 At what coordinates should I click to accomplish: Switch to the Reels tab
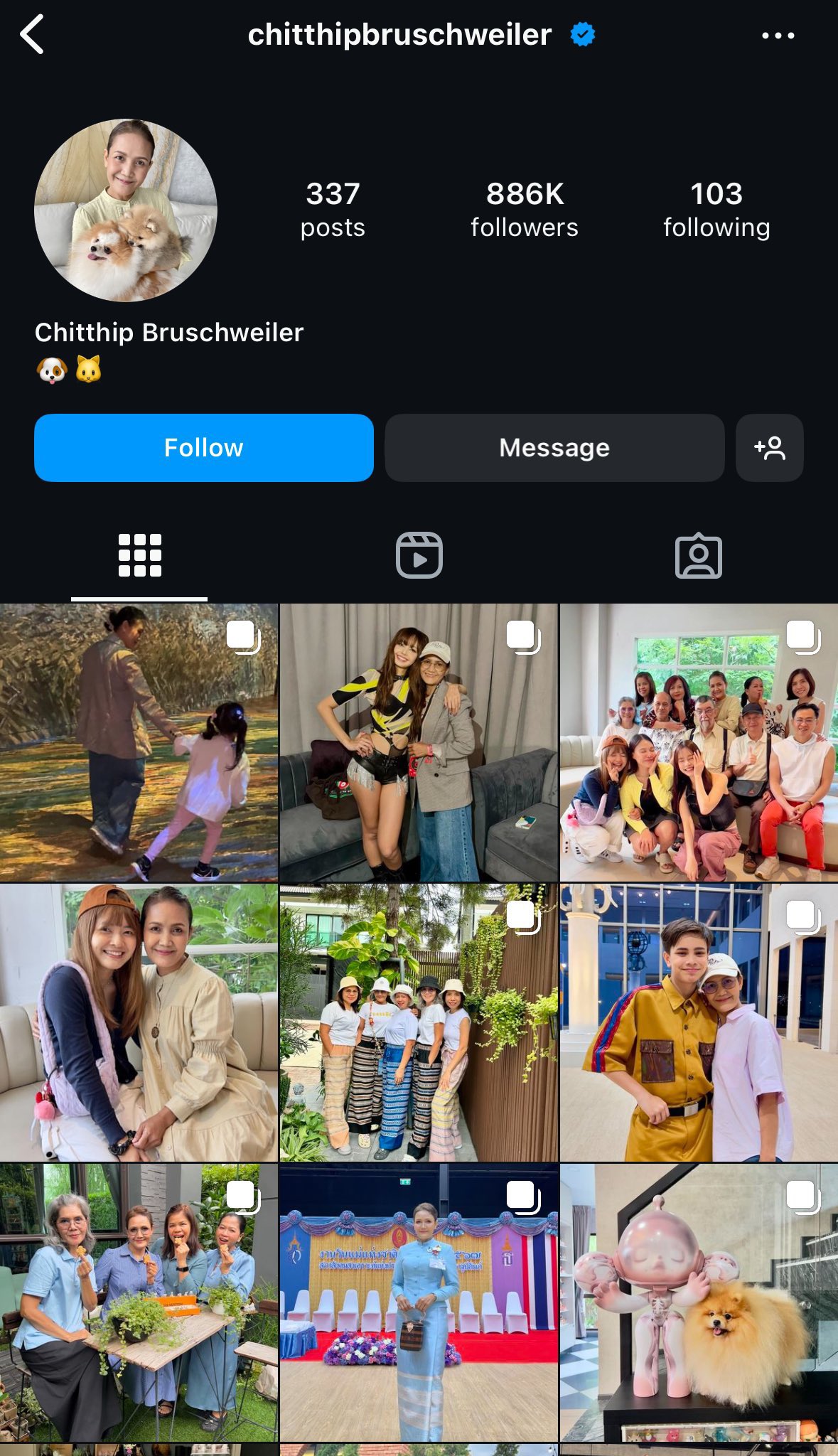[x=419, y=555]
